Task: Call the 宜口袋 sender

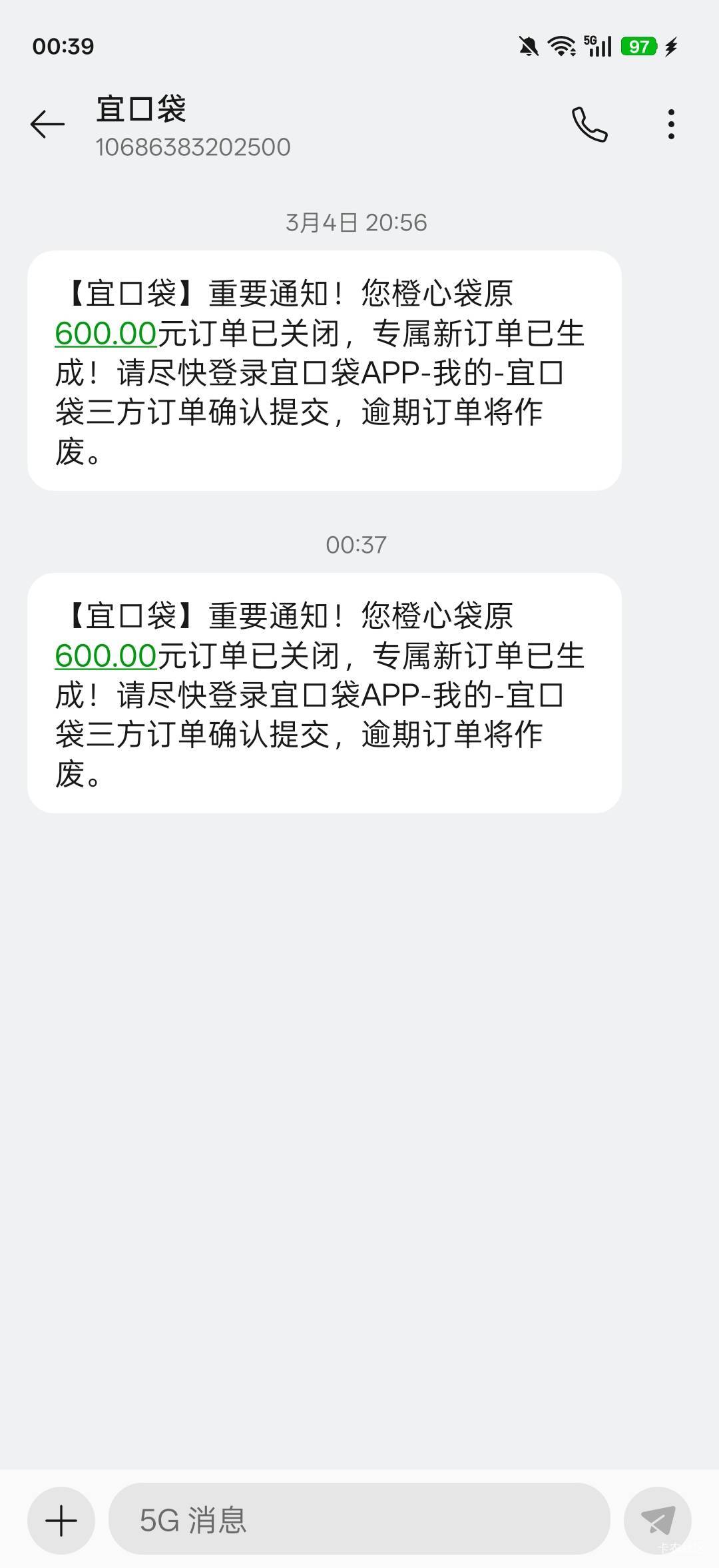Action: (589, 125)
